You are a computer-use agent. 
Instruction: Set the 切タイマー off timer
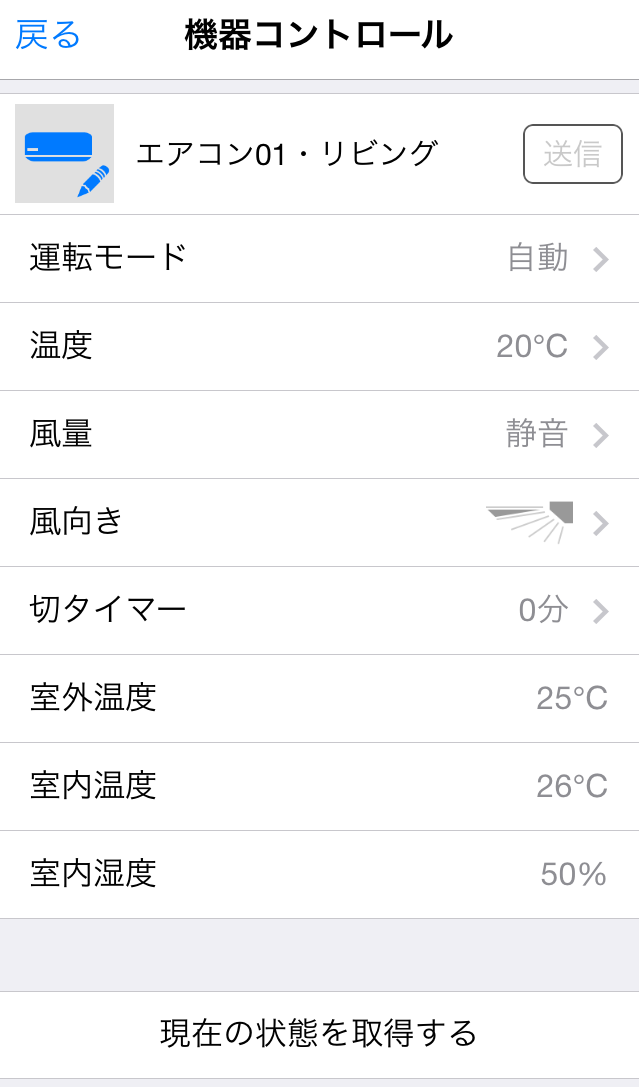coord(319,611)
